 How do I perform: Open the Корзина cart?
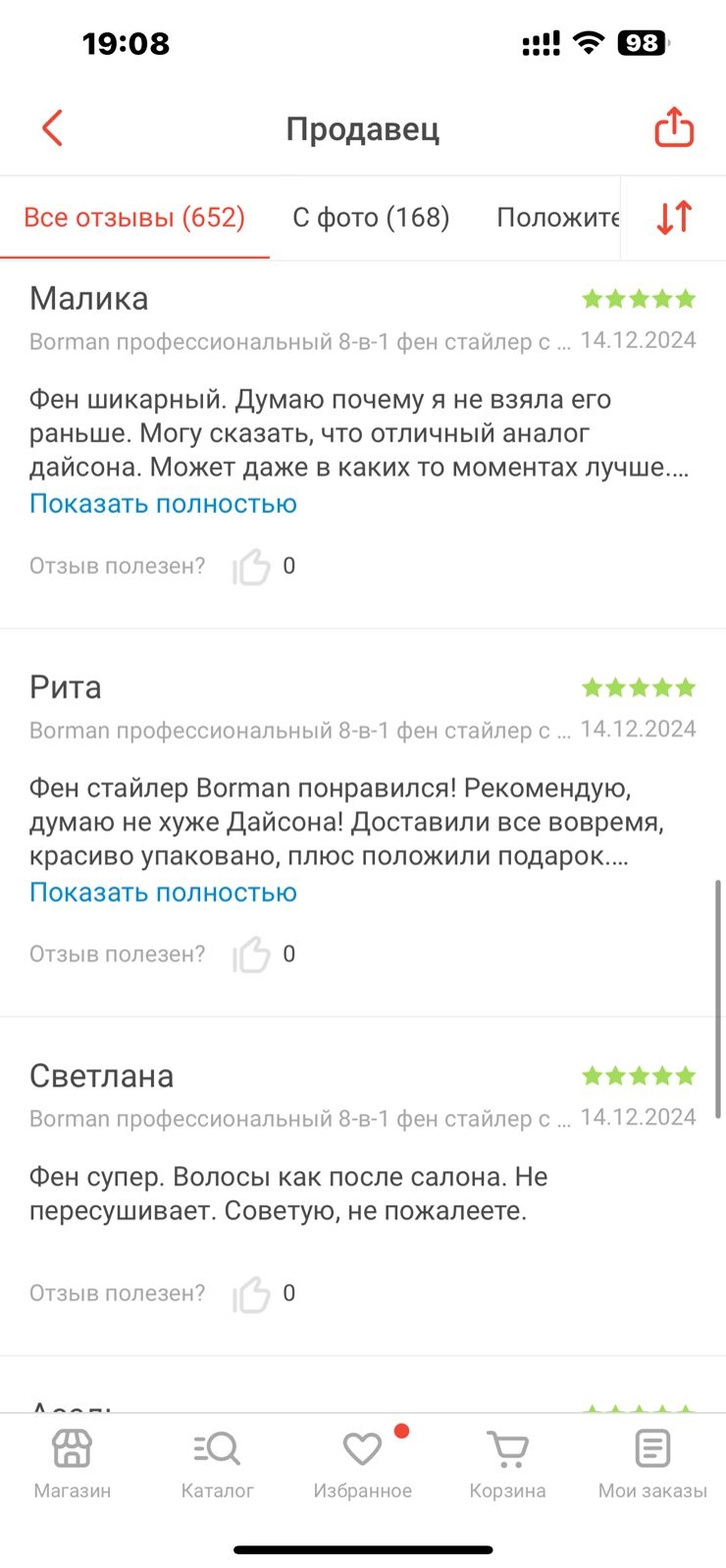507,1464
